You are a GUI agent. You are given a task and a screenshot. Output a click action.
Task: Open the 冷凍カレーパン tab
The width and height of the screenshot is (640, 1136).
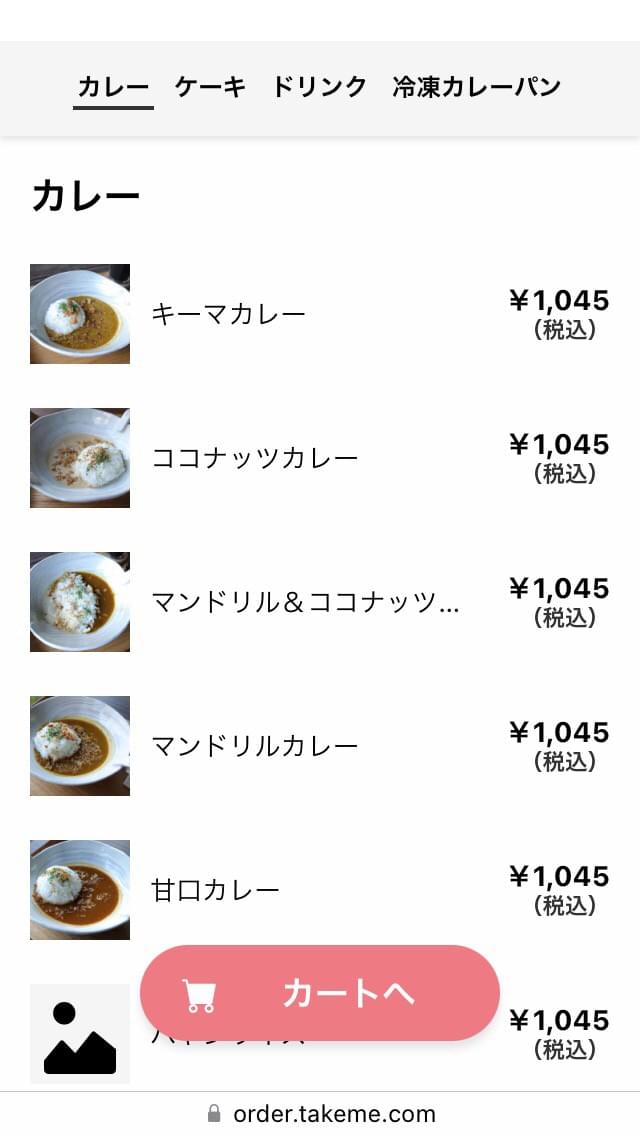[x=477, y=87]
